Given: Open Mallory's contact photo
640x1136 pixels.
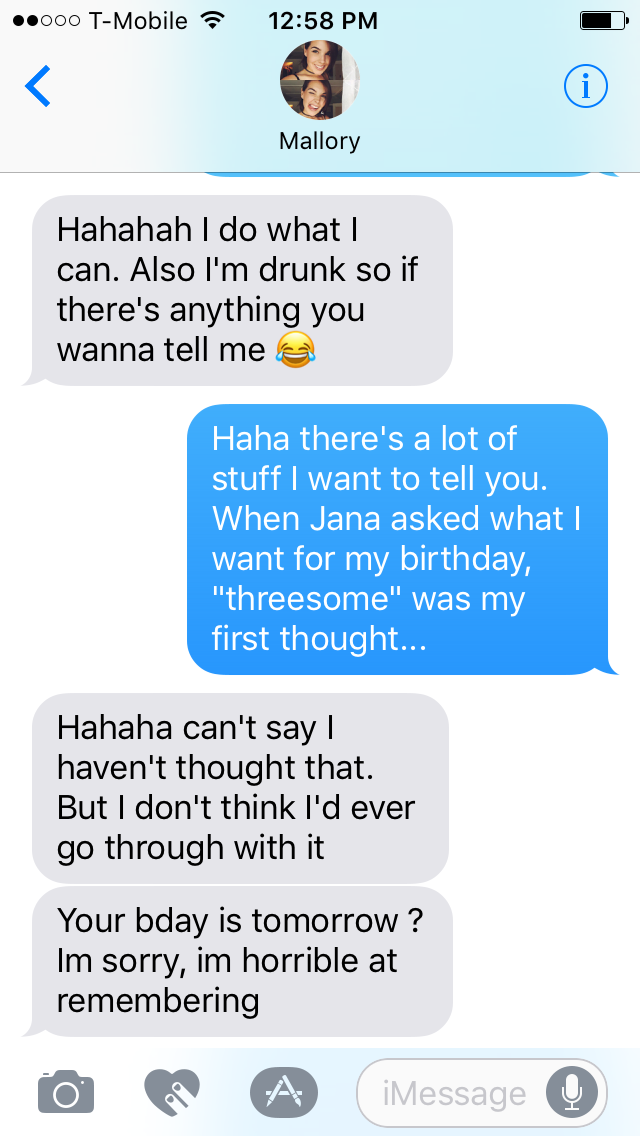Looking at the screenshot, I should tap(320, 80).
